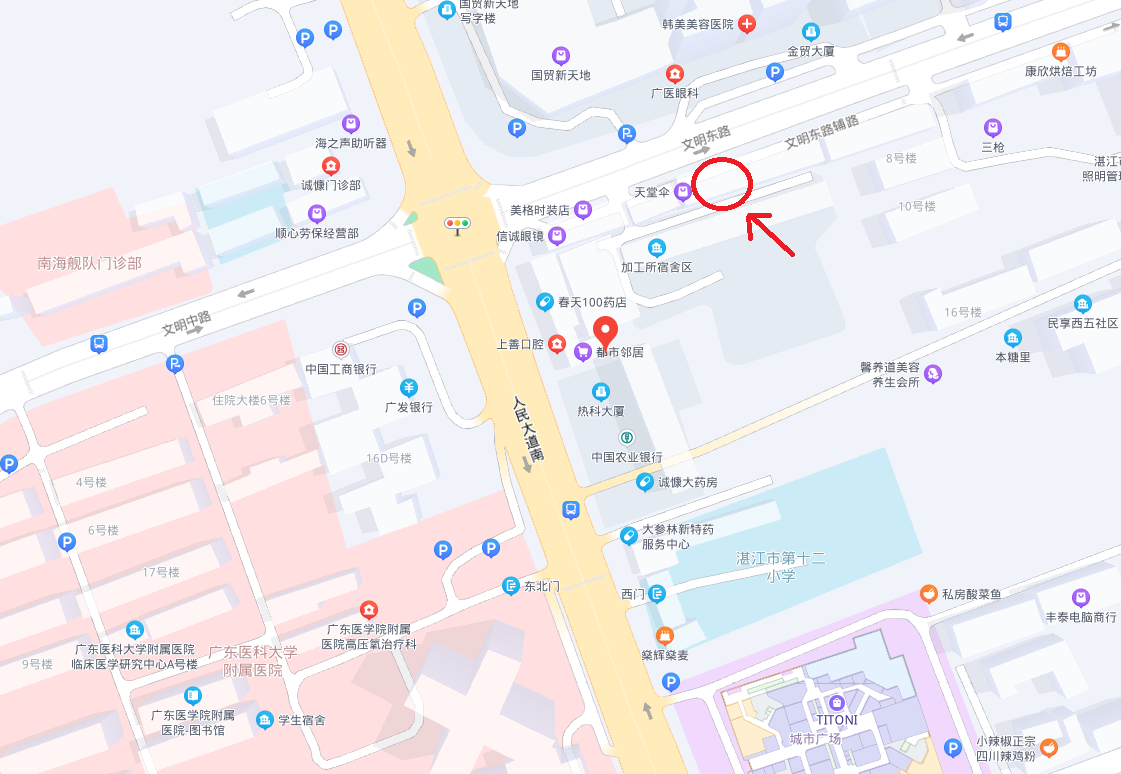Tap the 燊辉燊麦 food marker
This screenshot has height=774, width=1121.
pos(665,635)
